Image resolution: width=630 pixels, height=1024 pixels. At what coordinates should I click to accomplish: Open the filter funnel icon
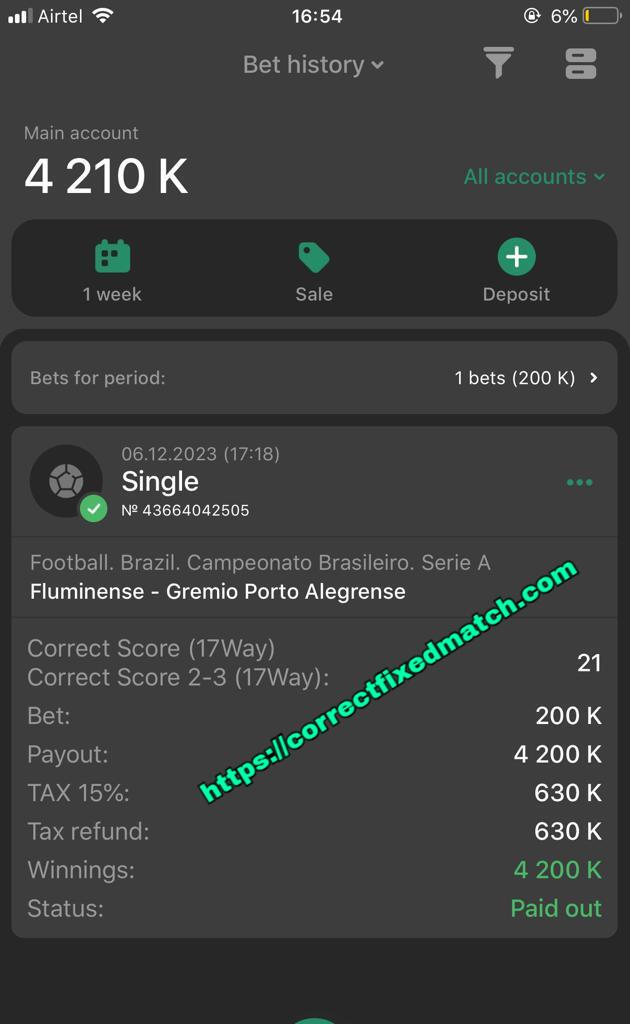click(499, 63)
